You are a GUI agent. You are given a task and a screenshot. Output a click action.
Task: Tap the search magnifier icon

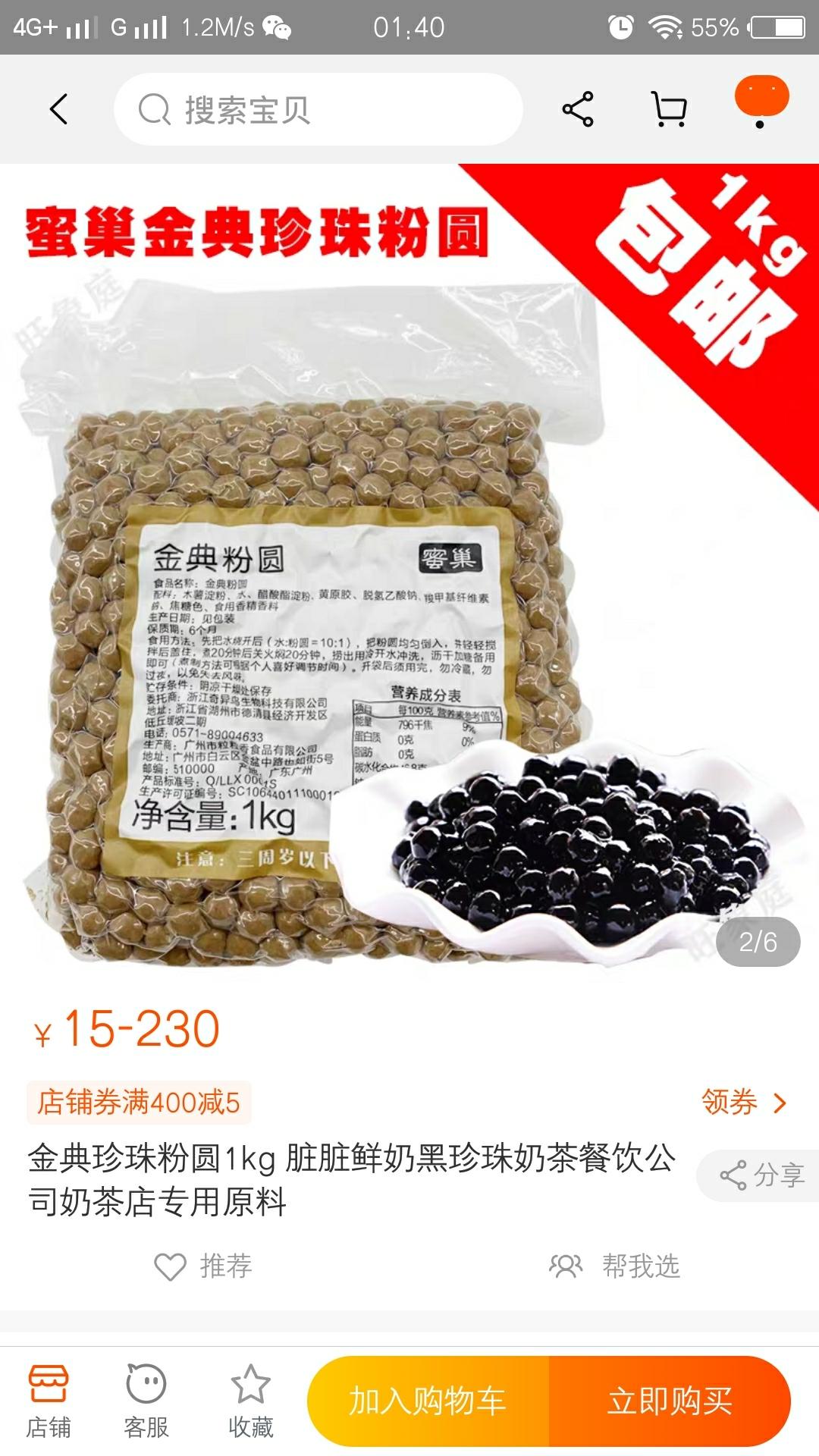point(155,110)
